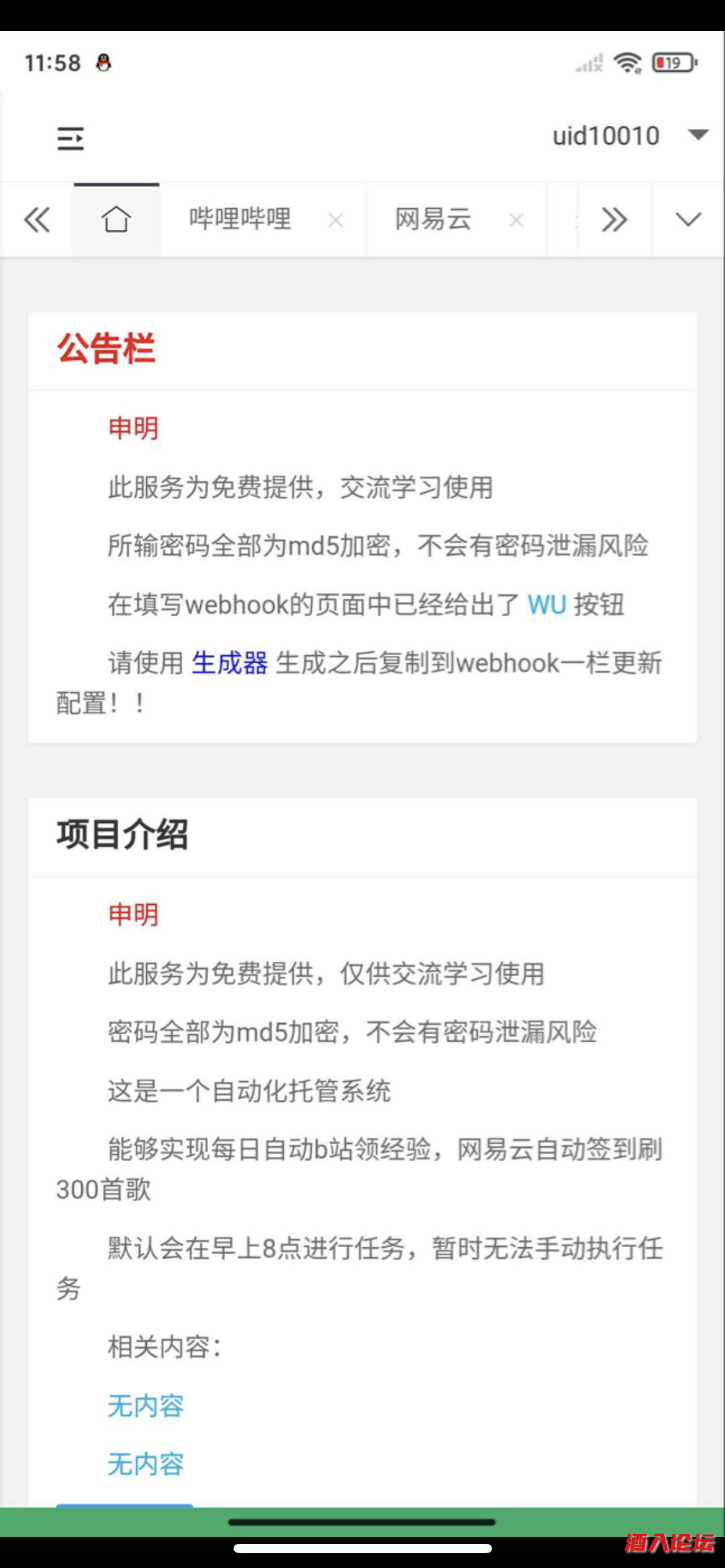Click the WU link in the announcement
This screenshot has height=1568, width=725.
coord(545,606)
